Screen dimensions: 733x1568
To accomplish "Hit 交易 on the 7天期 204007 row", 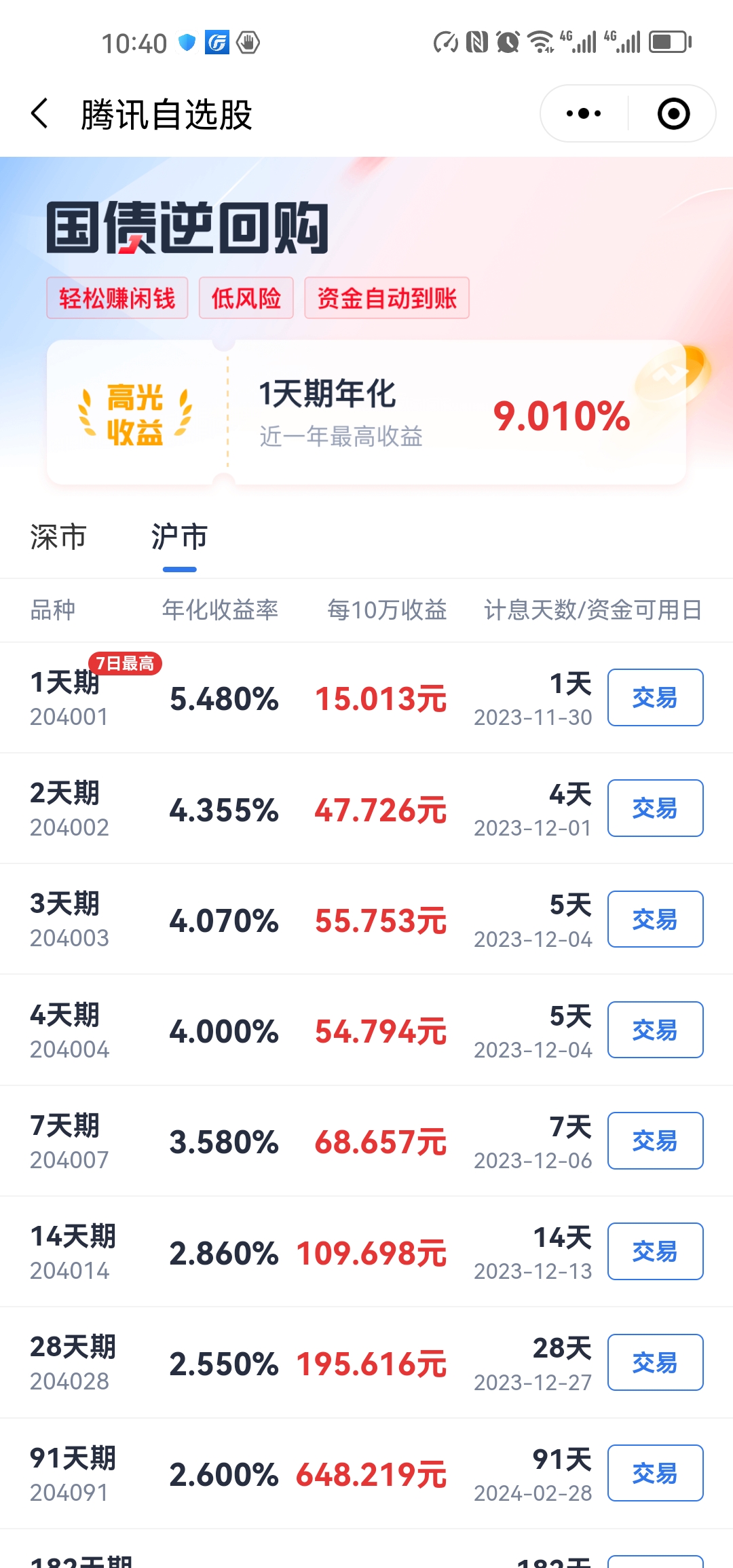I will [x=655, y=1140].
